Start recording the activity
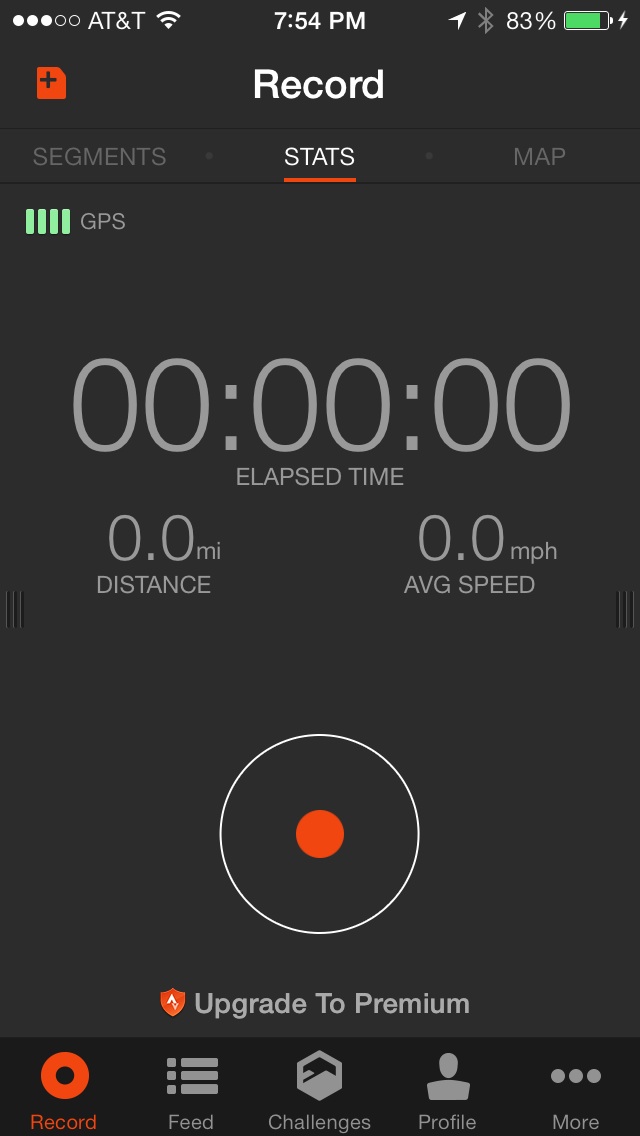The height and width of the screenshot is (1136, 640). 320,834
